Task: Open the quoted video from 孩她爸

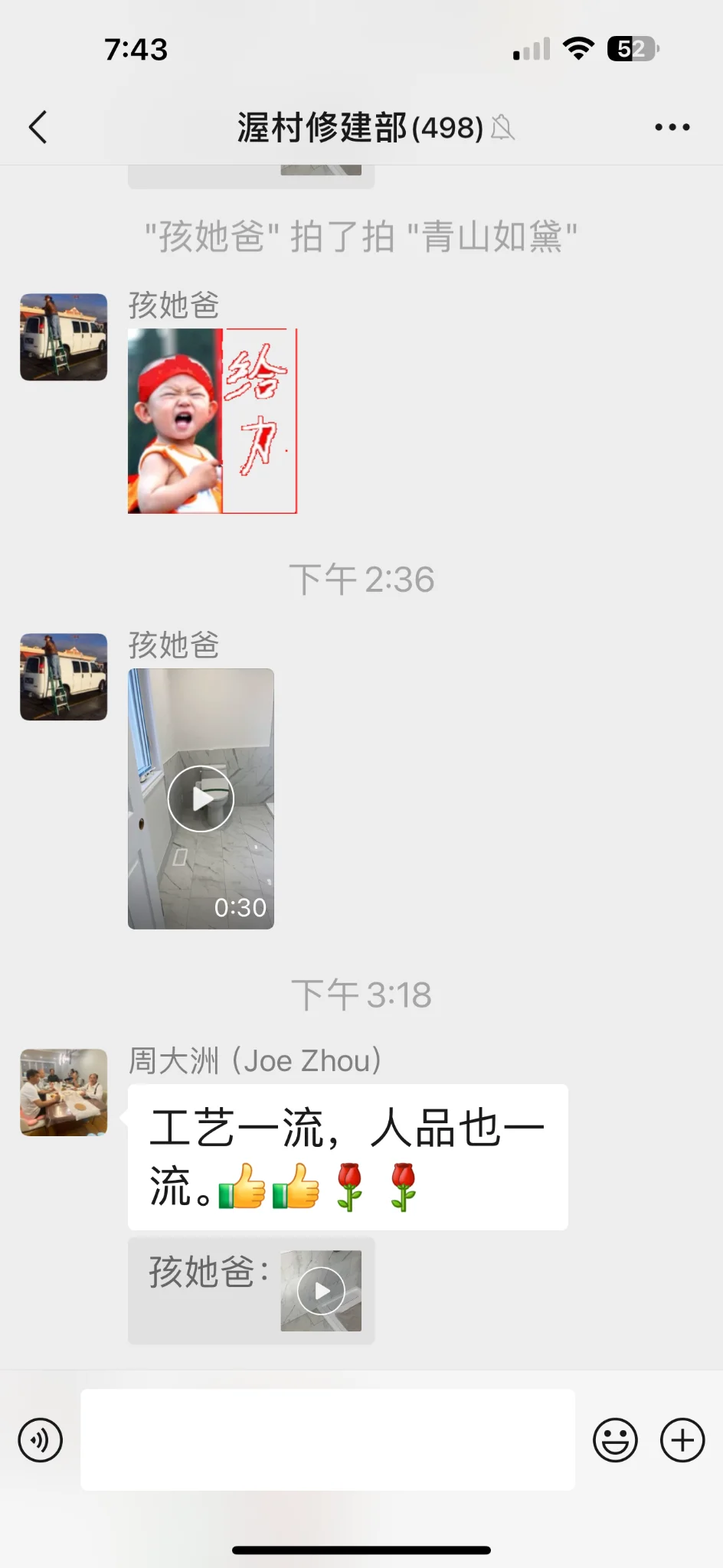Action: pos(321,1291)
